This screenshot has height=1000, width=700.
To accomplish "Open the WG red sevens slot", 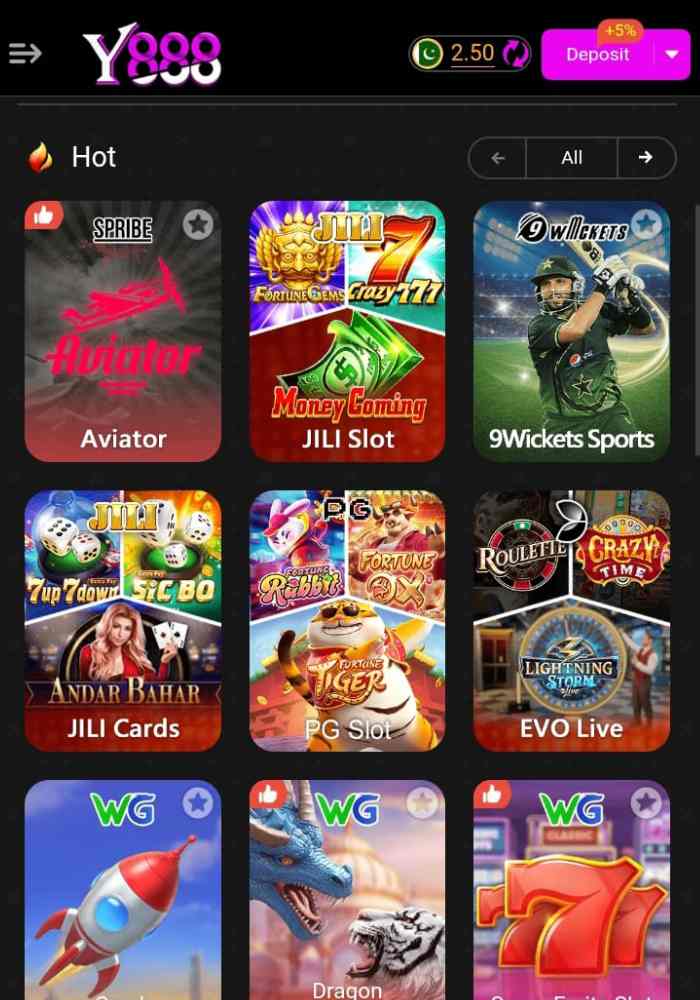I will (x=571, y=900).
